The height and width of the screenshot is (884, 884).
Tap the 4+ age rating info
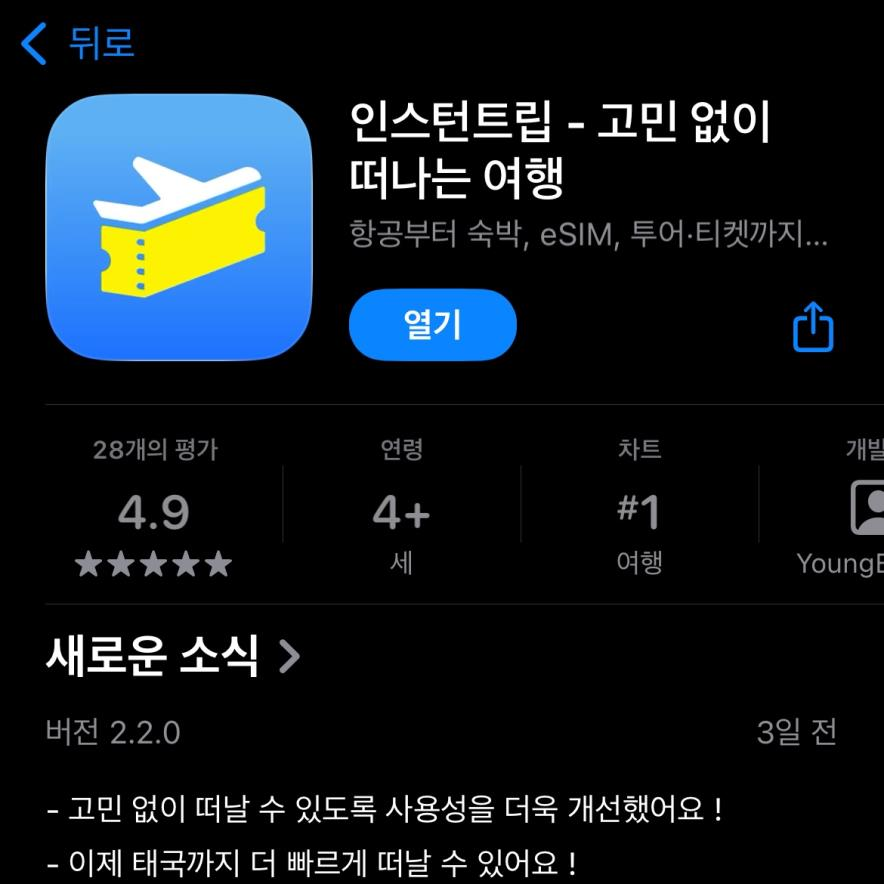tap(401, 510)
